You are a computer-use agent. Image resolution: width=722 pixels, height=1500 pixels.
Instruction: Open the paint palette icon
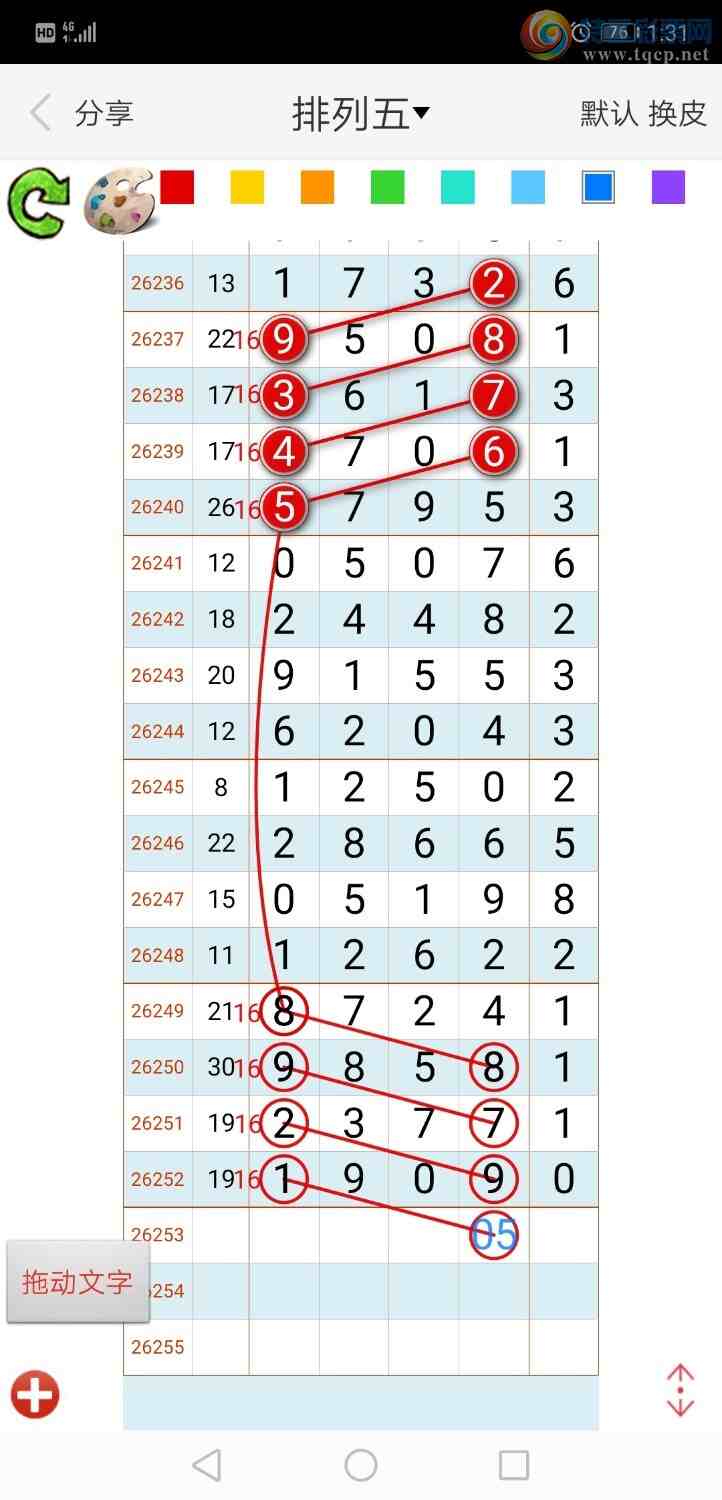point(118,203)
